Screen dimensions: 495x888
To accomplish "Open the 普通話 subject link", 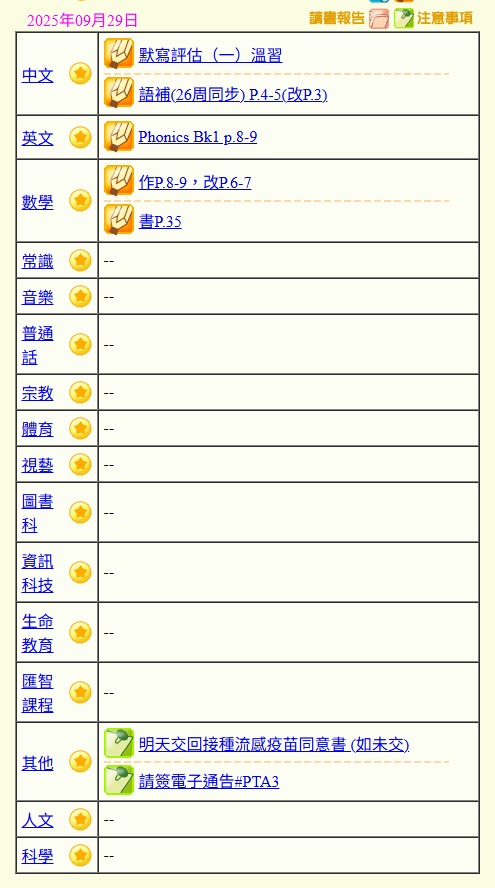I will point(38,345).
